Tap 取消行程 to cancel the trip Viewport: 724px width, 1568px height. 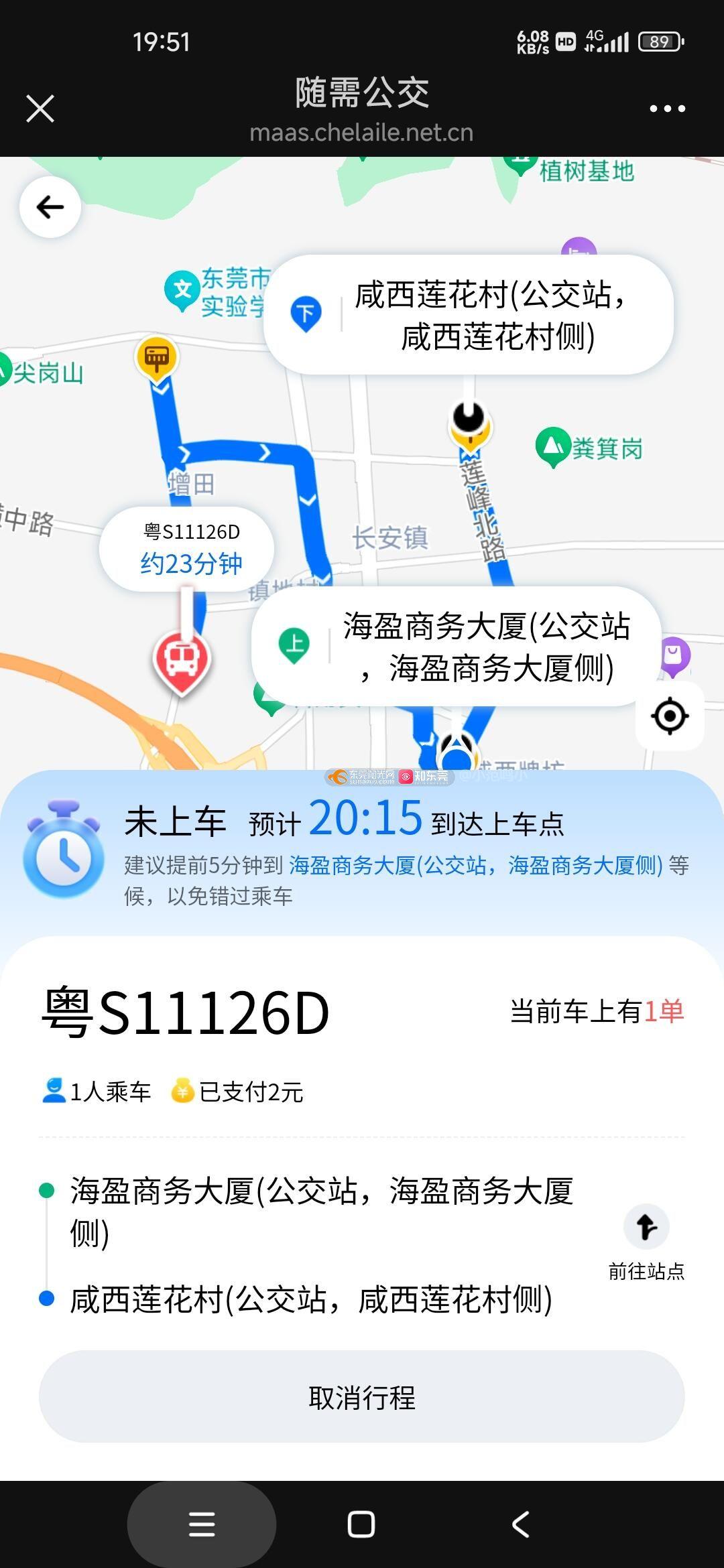point(362,1397)
